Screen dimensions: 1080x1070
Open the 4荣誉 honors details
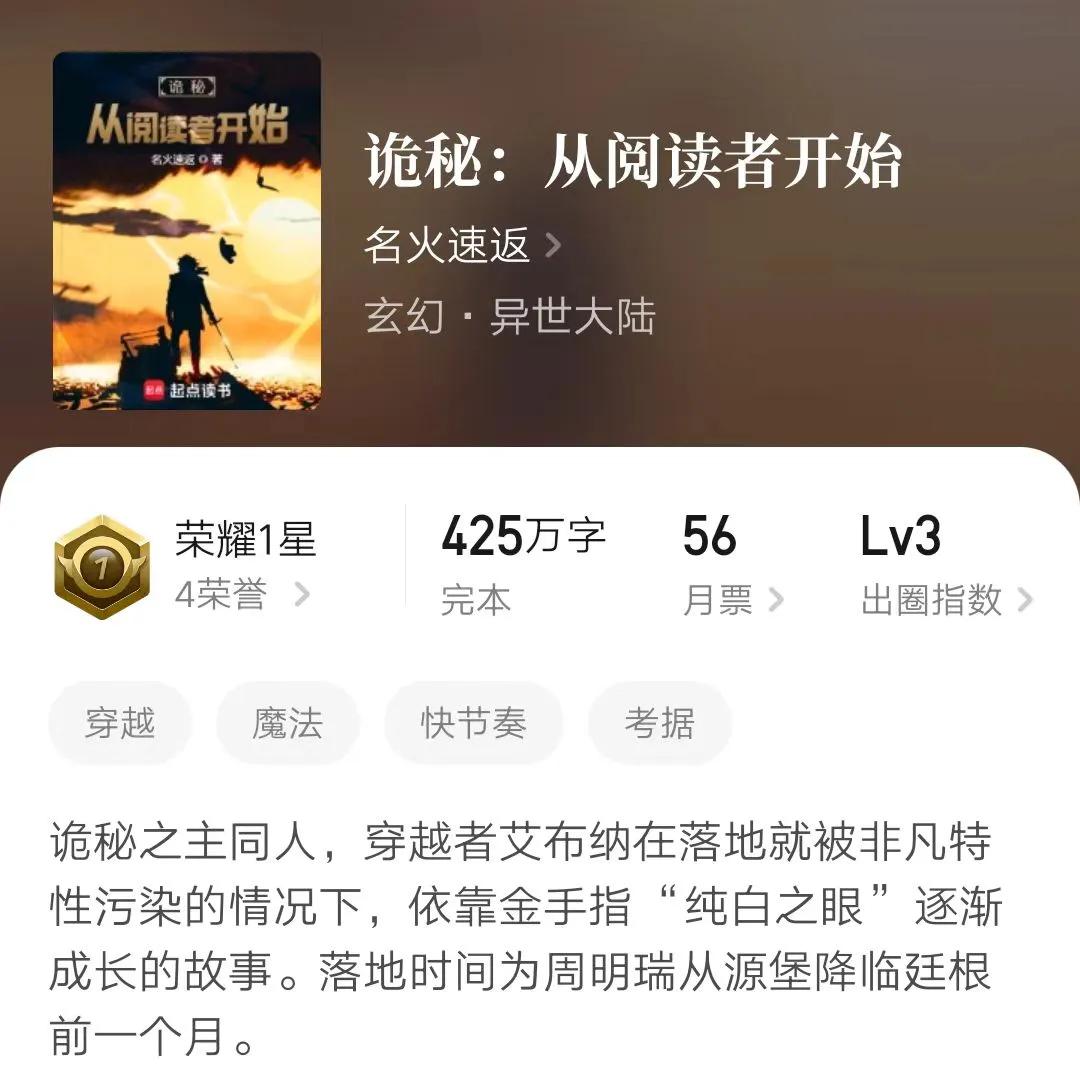[x=242, y=596]
